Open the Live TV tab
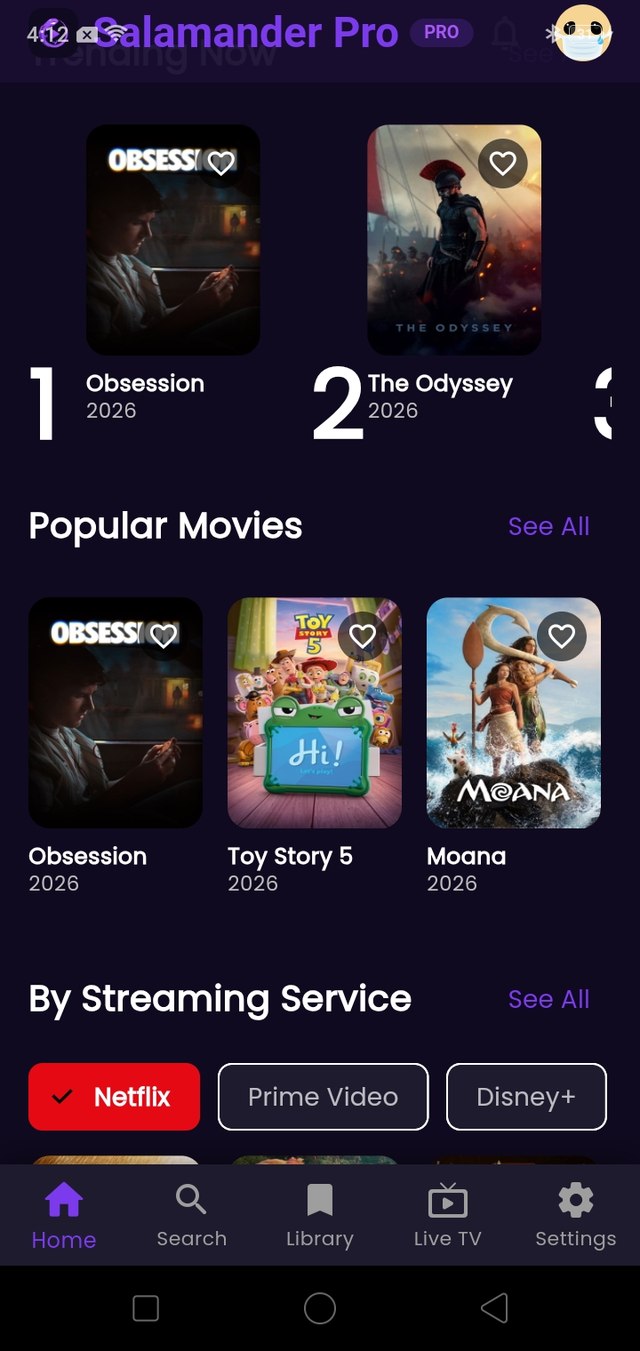Viewport: 640px width, 1351px height. 448,1215
